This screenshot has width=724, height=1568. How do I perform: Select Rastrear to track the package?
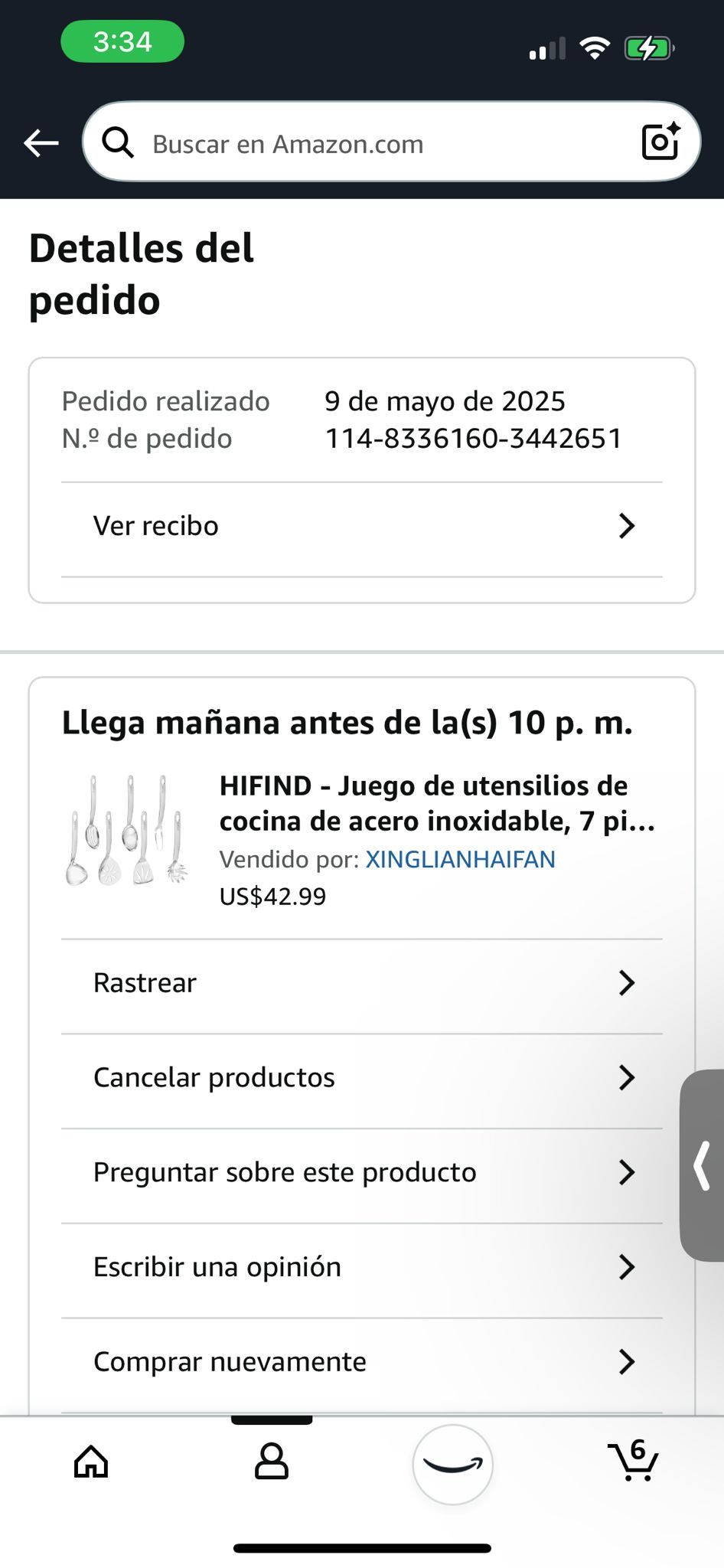[x=361, y=983]
